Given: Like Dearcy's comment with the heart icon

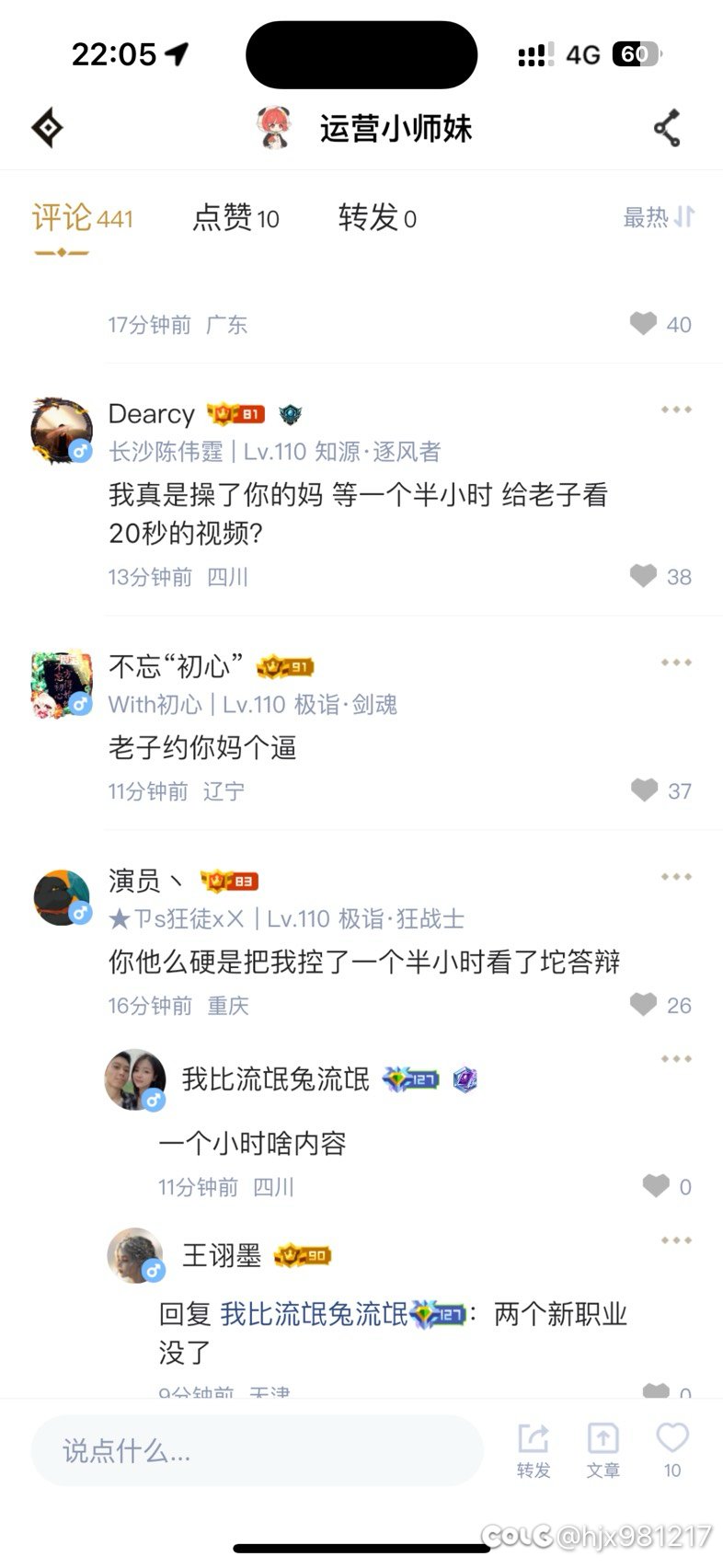Looking at the screenshot, I should pyautogui.click(x=642, y=576).
